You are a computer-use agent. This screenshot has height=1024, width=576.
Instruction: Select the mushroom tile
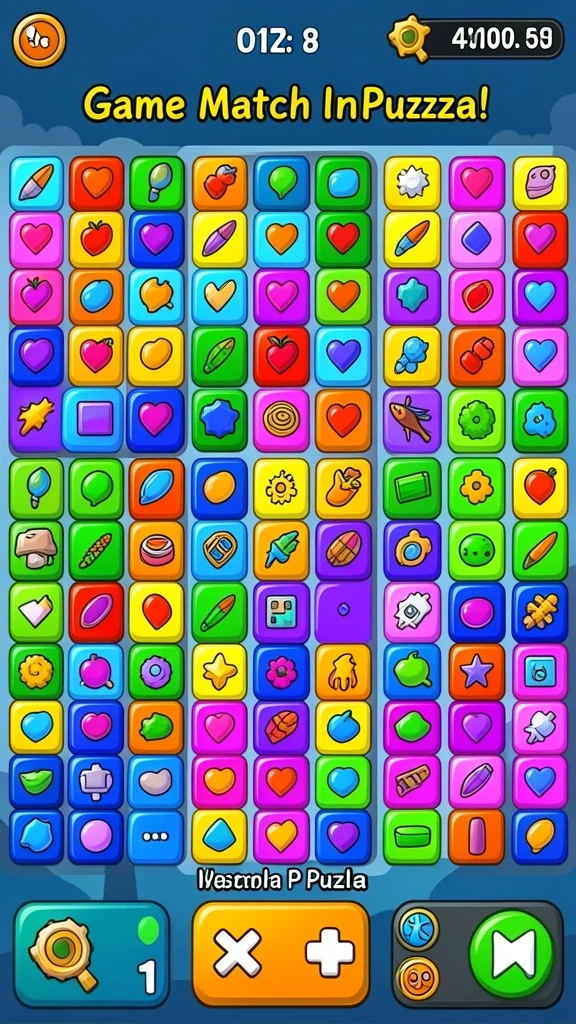point(36,551)
